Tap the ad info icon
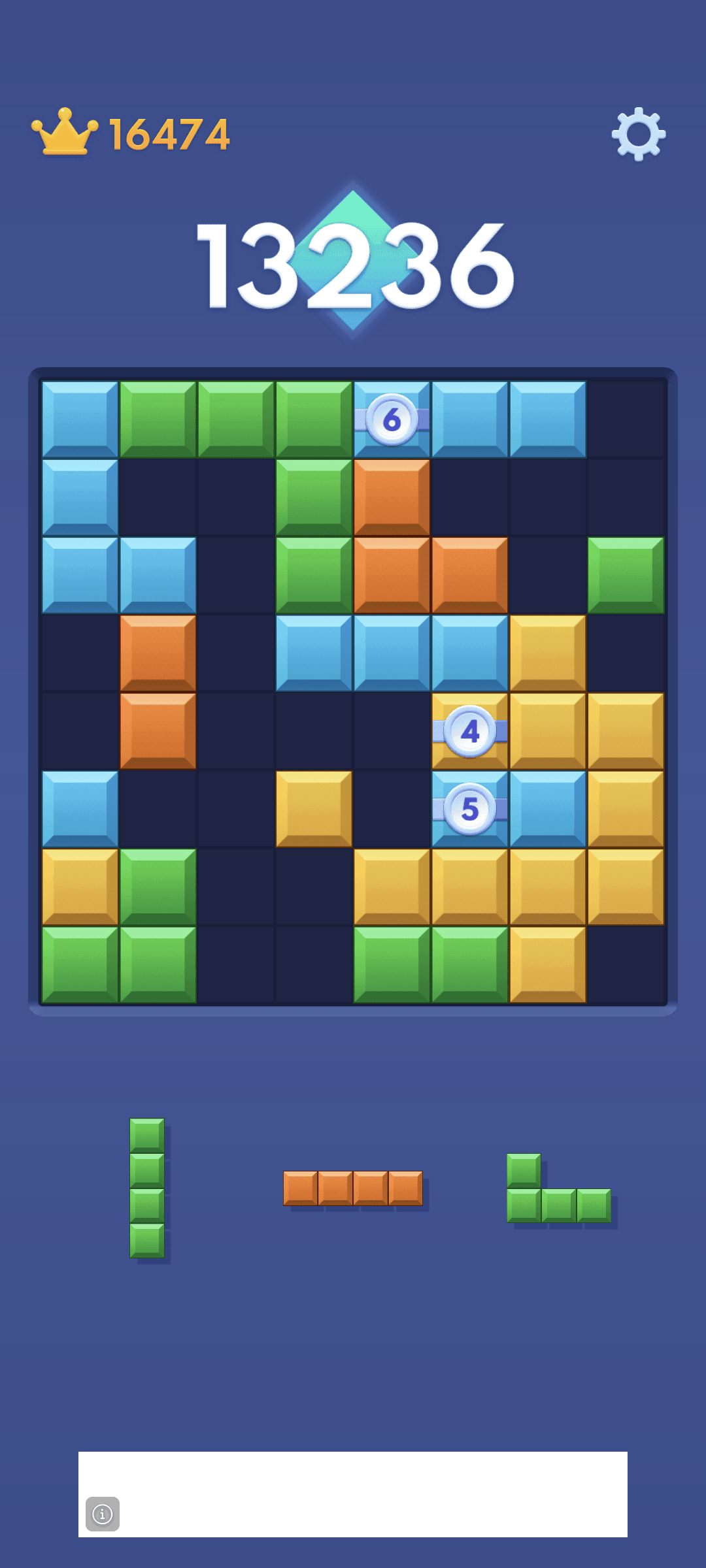The width and height of the screenshot is (706, 1568). pos(103,1514)
